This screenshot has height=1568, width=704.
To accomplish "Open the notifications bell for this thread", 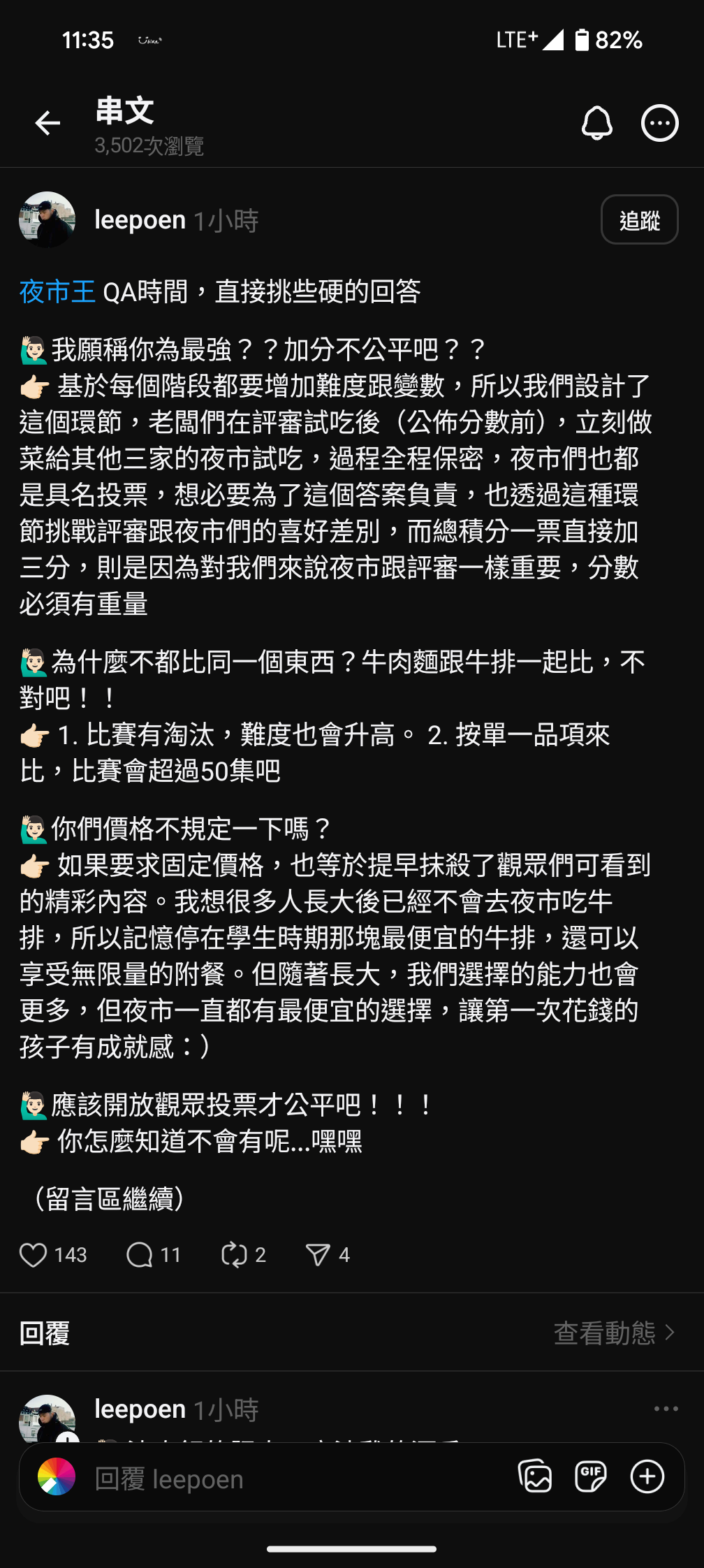I will pos(597,124).
